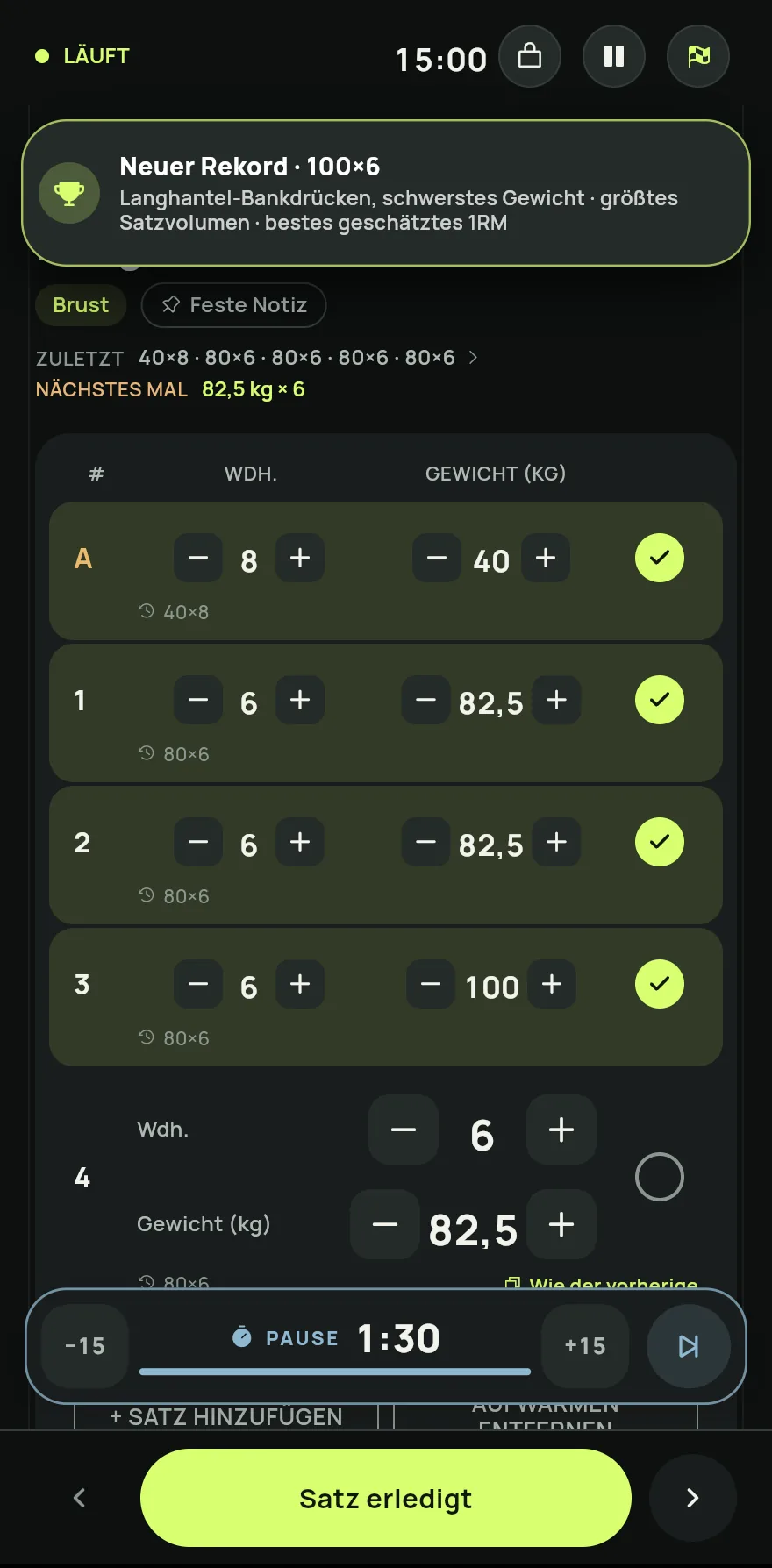
Task: Tap Satz hinzufügen to add a set
Action: coord(226,1416)
